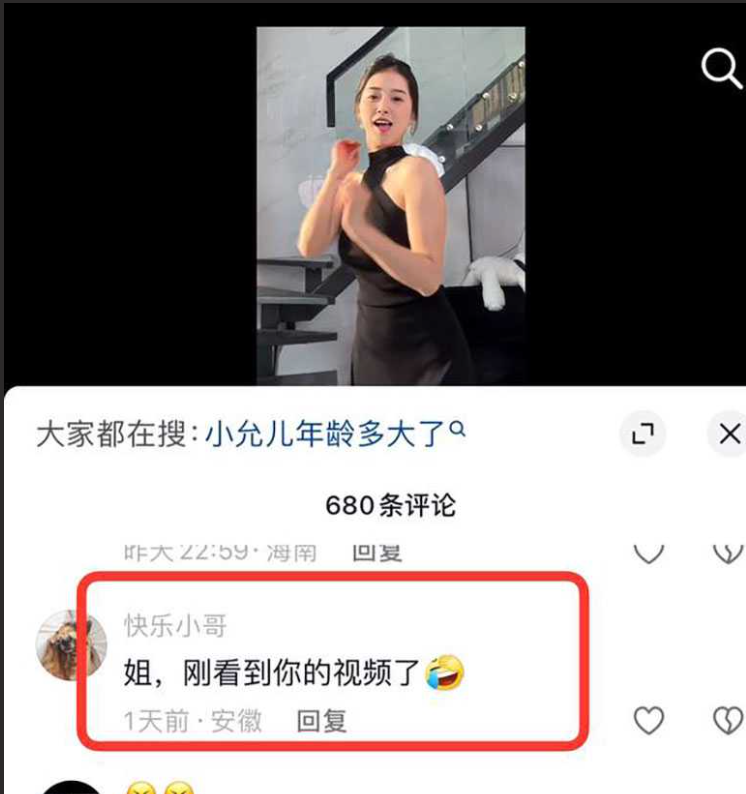This screenshot has height=794, width=746.
Task: Open the search magnifier over the video
Action: 720,68
